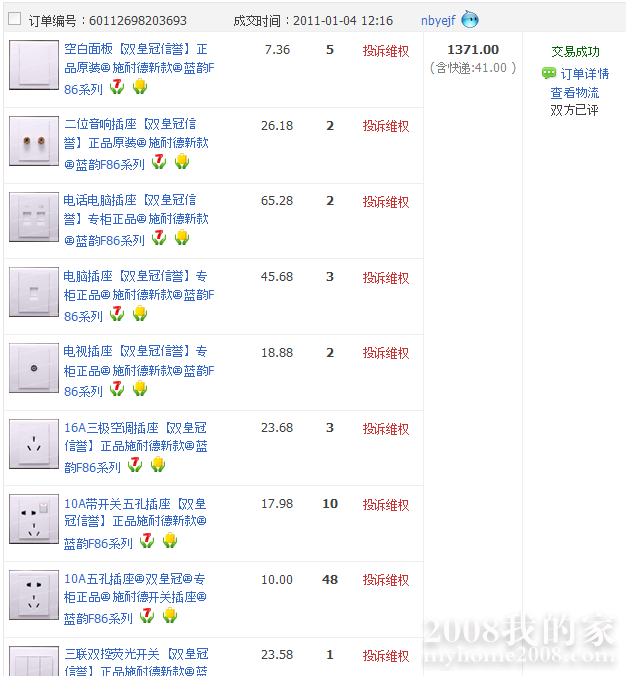Open the 16A三极空调插座 product link
Viewport: 626px width, 676px height.
point(136,428)
